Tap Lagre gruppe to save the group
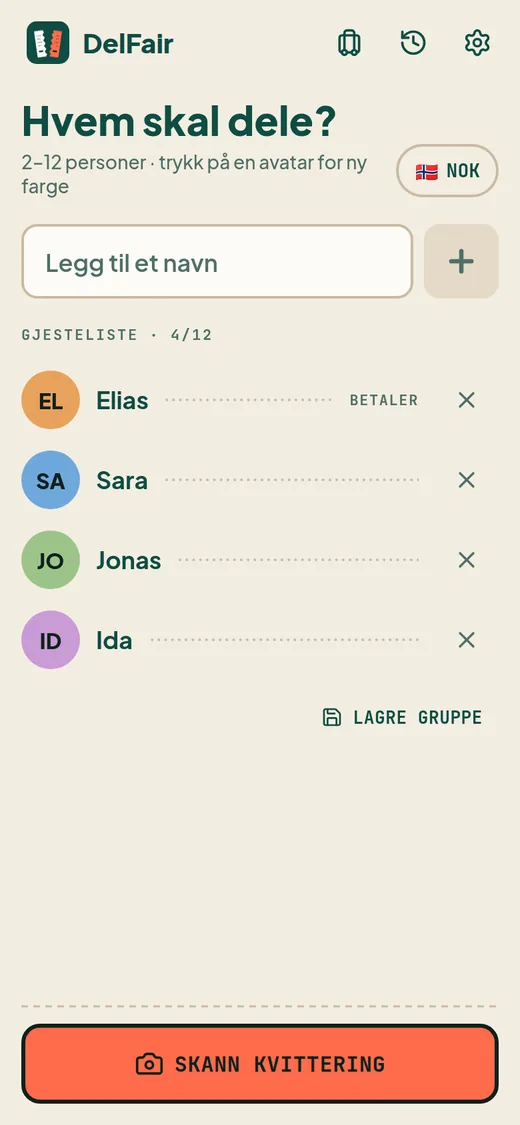Image resolution: width=520 pixels, height=1125 pixels. pyautogui.click(x=402, y=717)
